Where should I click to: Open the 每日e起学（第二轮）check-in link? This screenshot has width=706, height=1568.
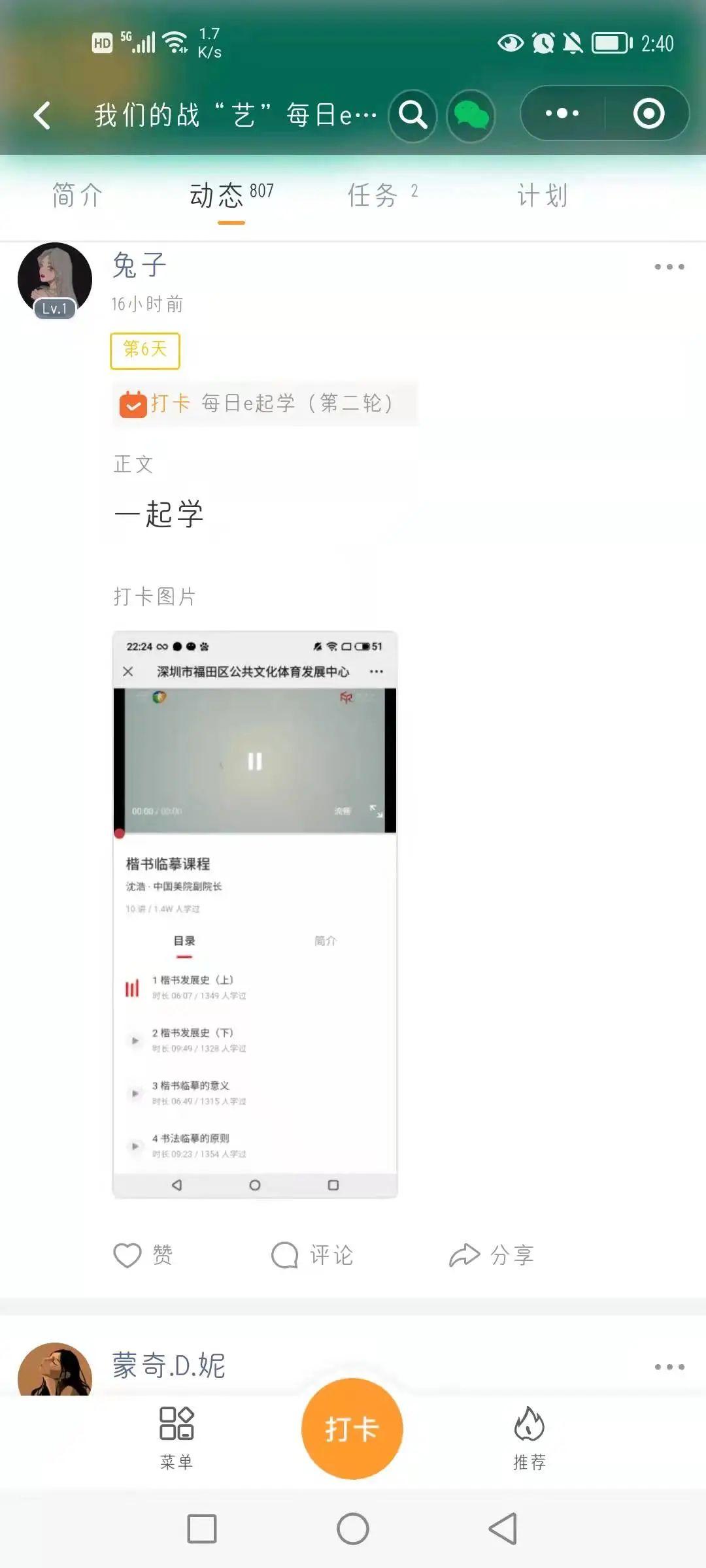pyautogui.click(x=265, y=403)
